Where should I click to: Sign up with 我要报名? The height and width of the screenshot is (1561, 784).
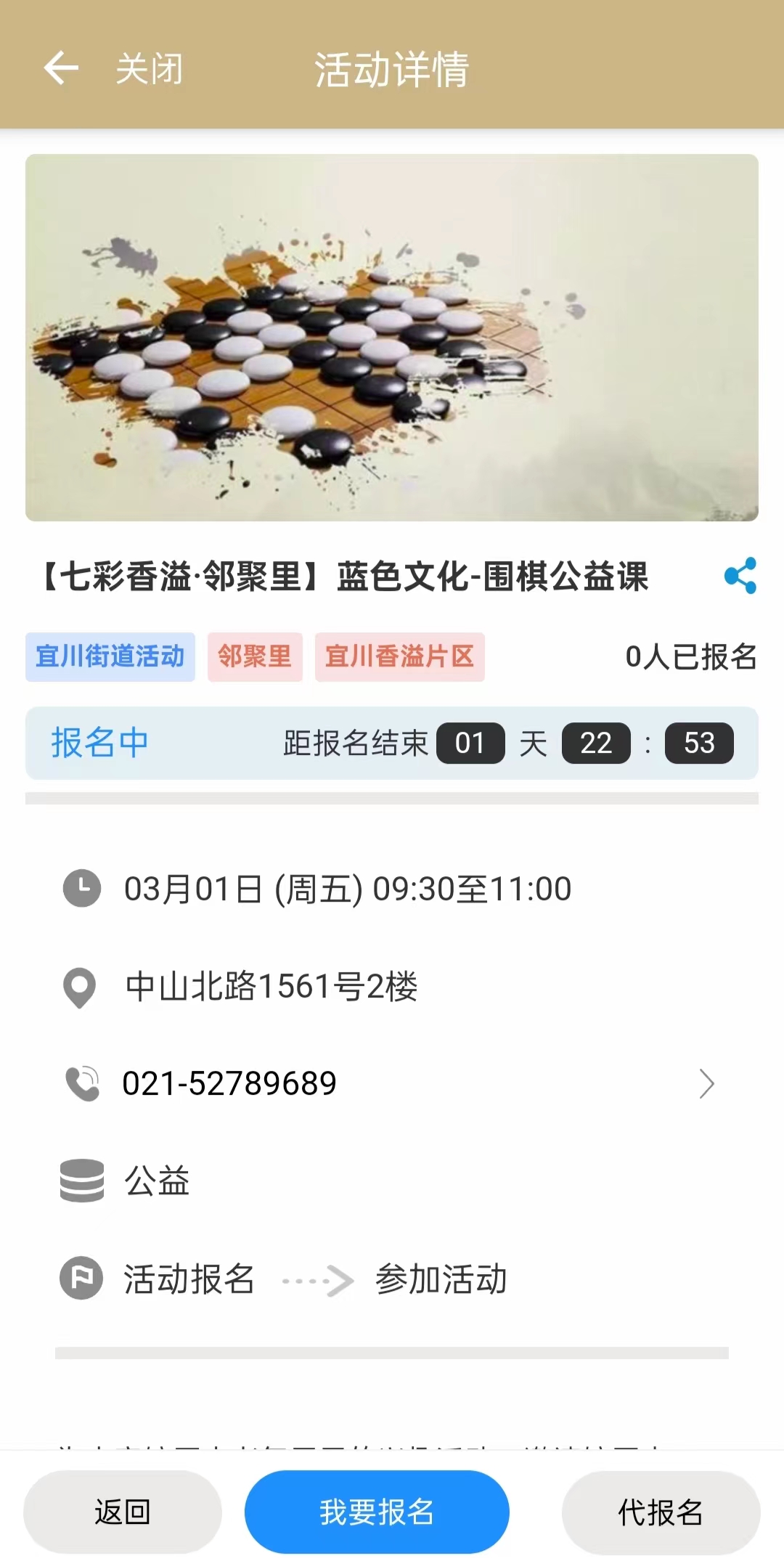point(377,1512)
